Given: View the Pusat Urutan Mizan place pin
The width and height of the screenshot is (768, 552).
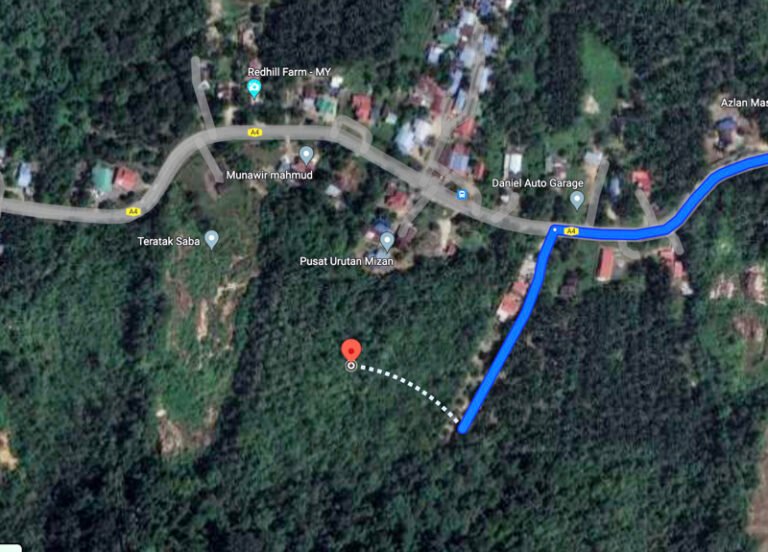Looking at the screenshot, I should pyautogui.click(x=387, y=240).
